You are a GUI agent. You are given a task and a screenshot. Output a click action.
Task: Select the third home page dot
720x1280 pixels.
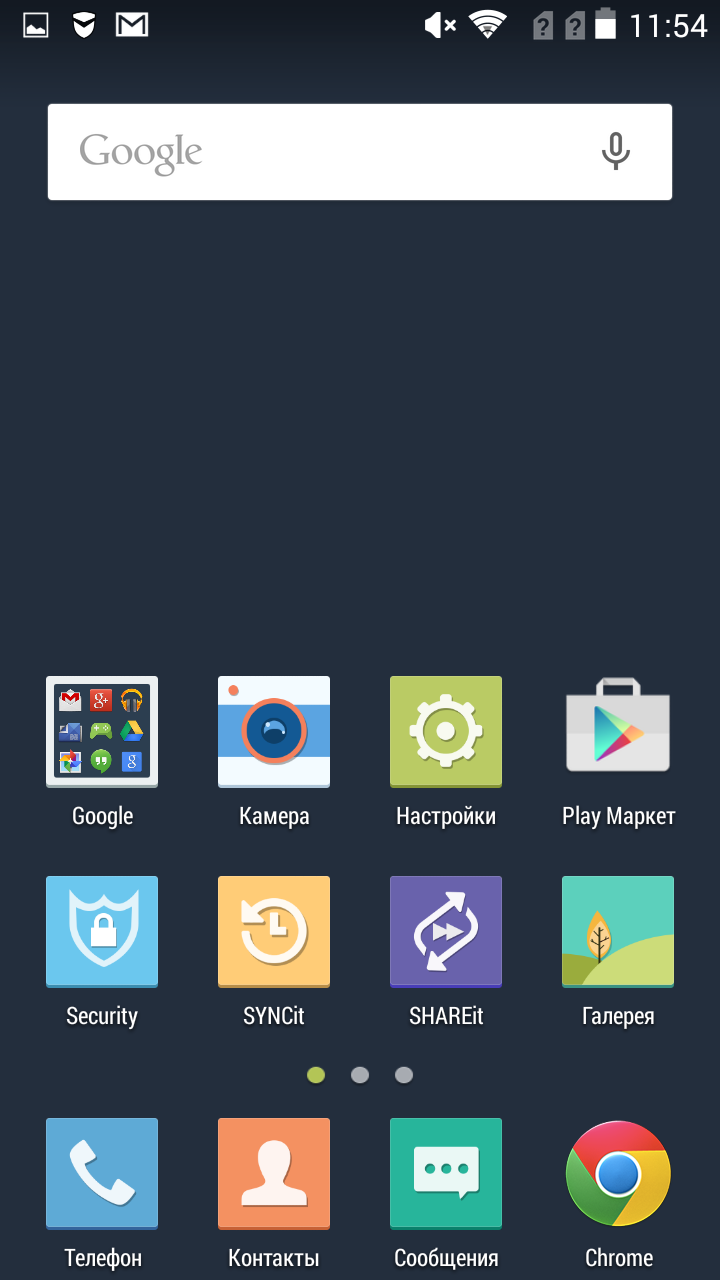404,1075
